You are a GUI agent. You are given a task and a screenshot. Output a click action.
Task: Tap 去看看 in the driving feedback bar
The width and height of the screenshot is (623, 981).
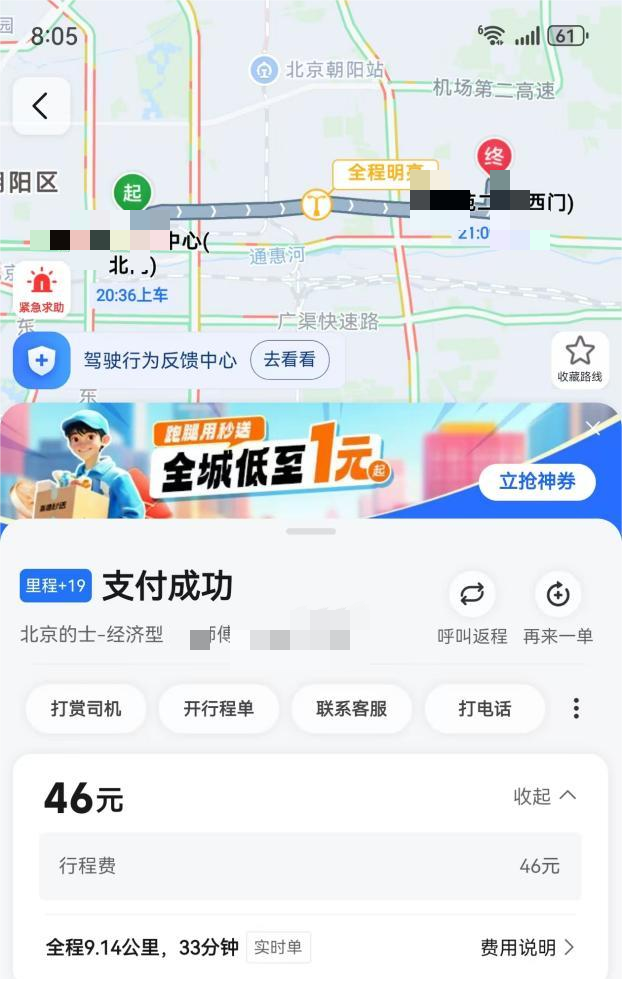click(289, 360)
